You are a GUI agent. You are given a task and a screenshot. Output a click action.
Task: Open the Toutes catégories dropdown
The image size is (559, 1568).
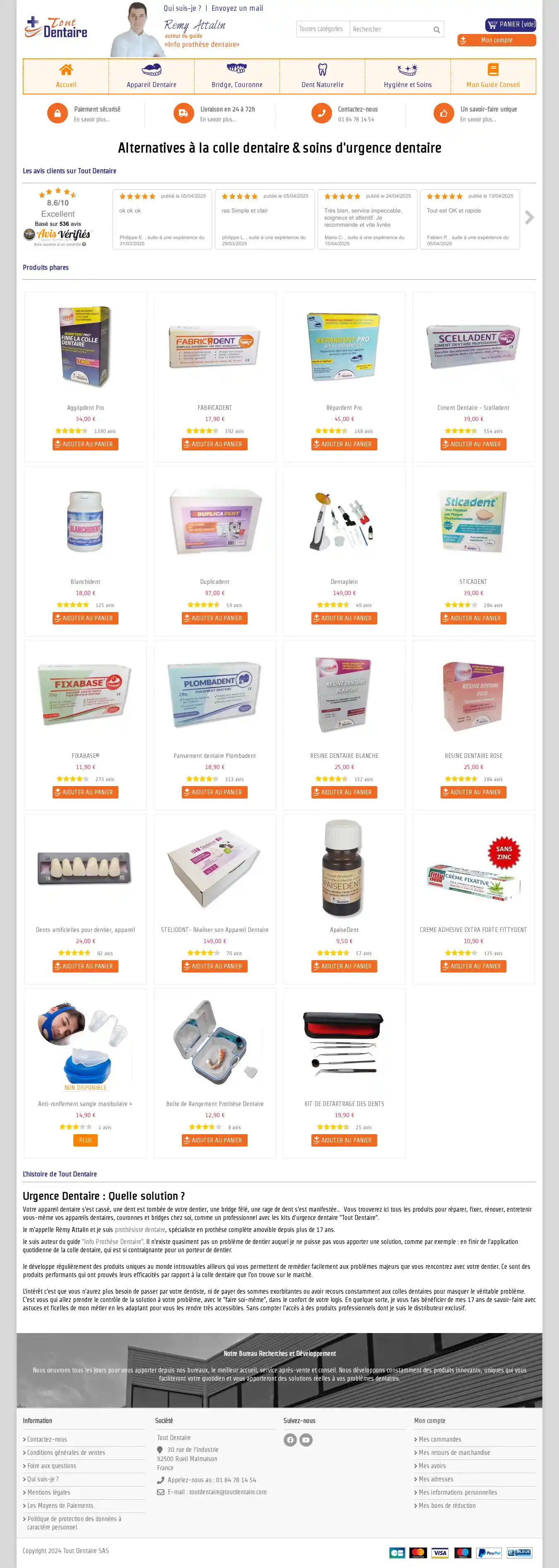click(x=323, y=29)
